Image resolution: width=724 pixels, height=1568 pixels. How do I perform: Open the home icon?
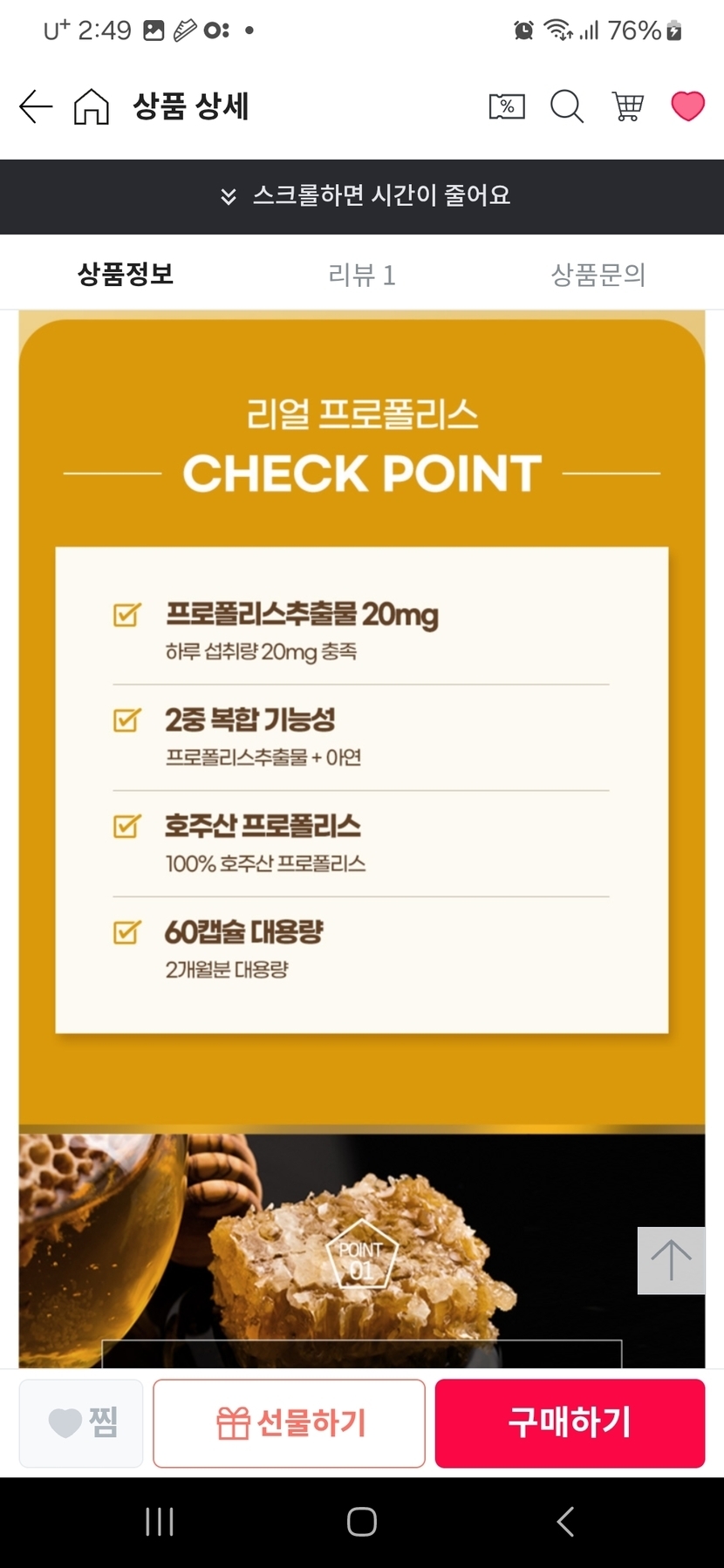(92, 107)
